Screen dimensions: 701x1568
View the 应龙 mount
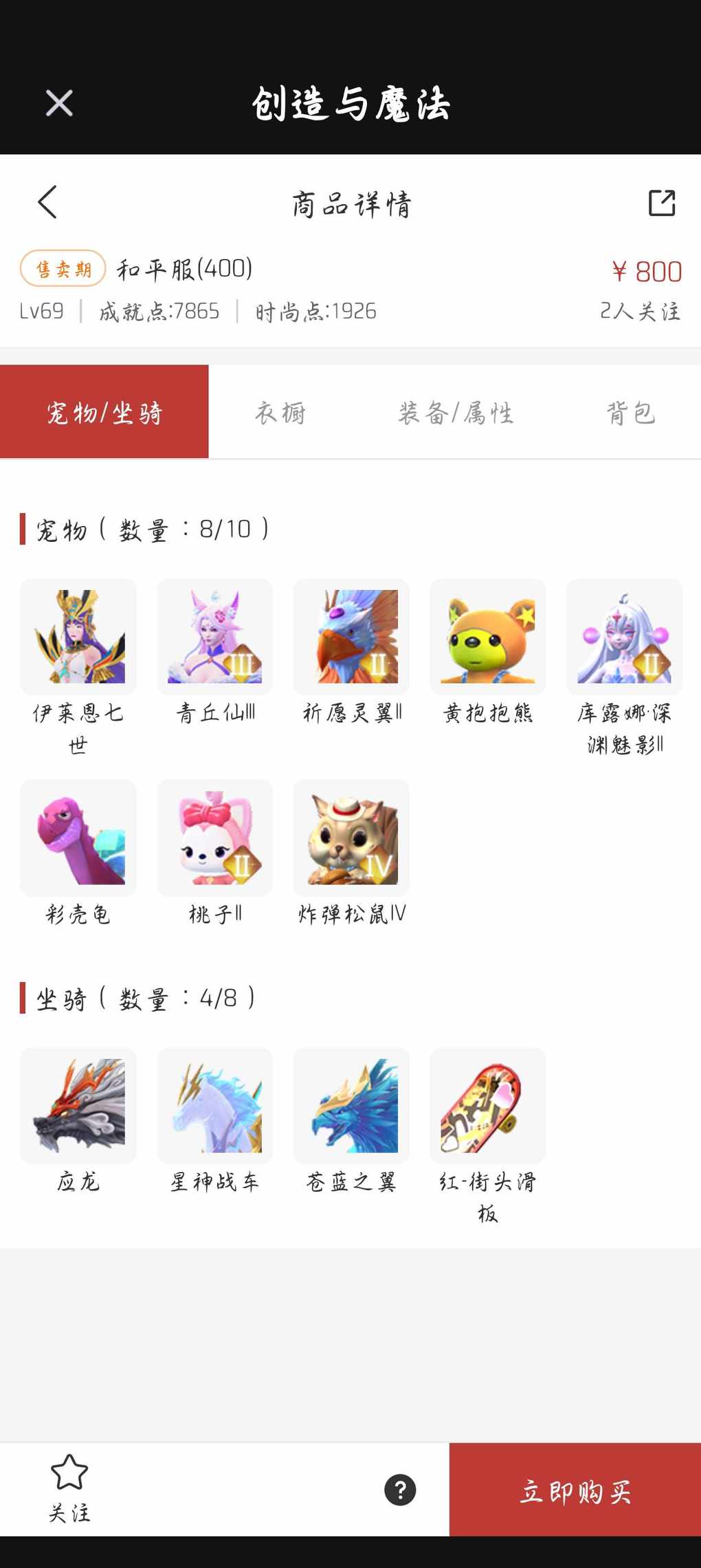coord(78,1106)
